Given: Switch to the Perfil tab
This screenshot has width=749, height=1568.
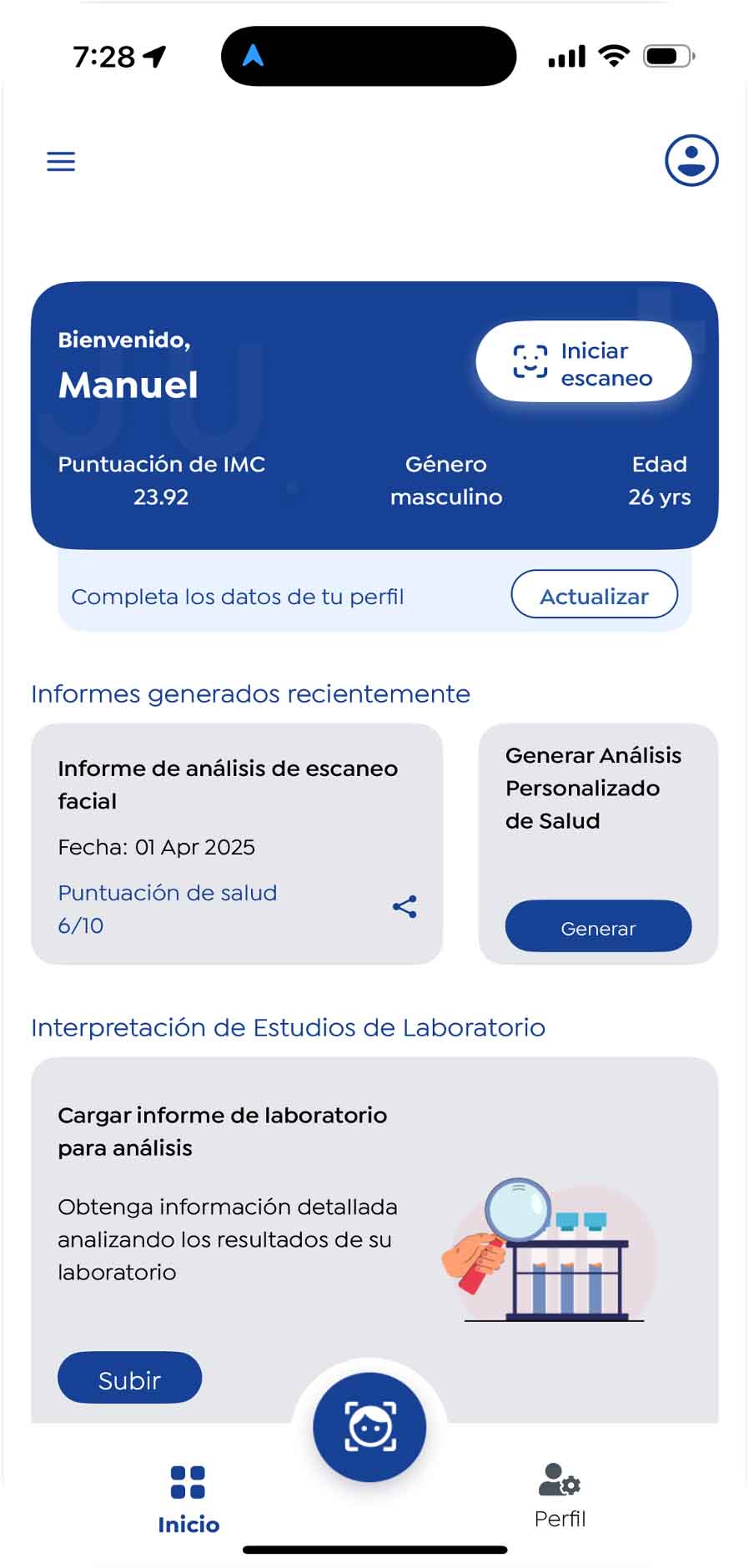Looking at the screenshot, I should coord(560,1496).
